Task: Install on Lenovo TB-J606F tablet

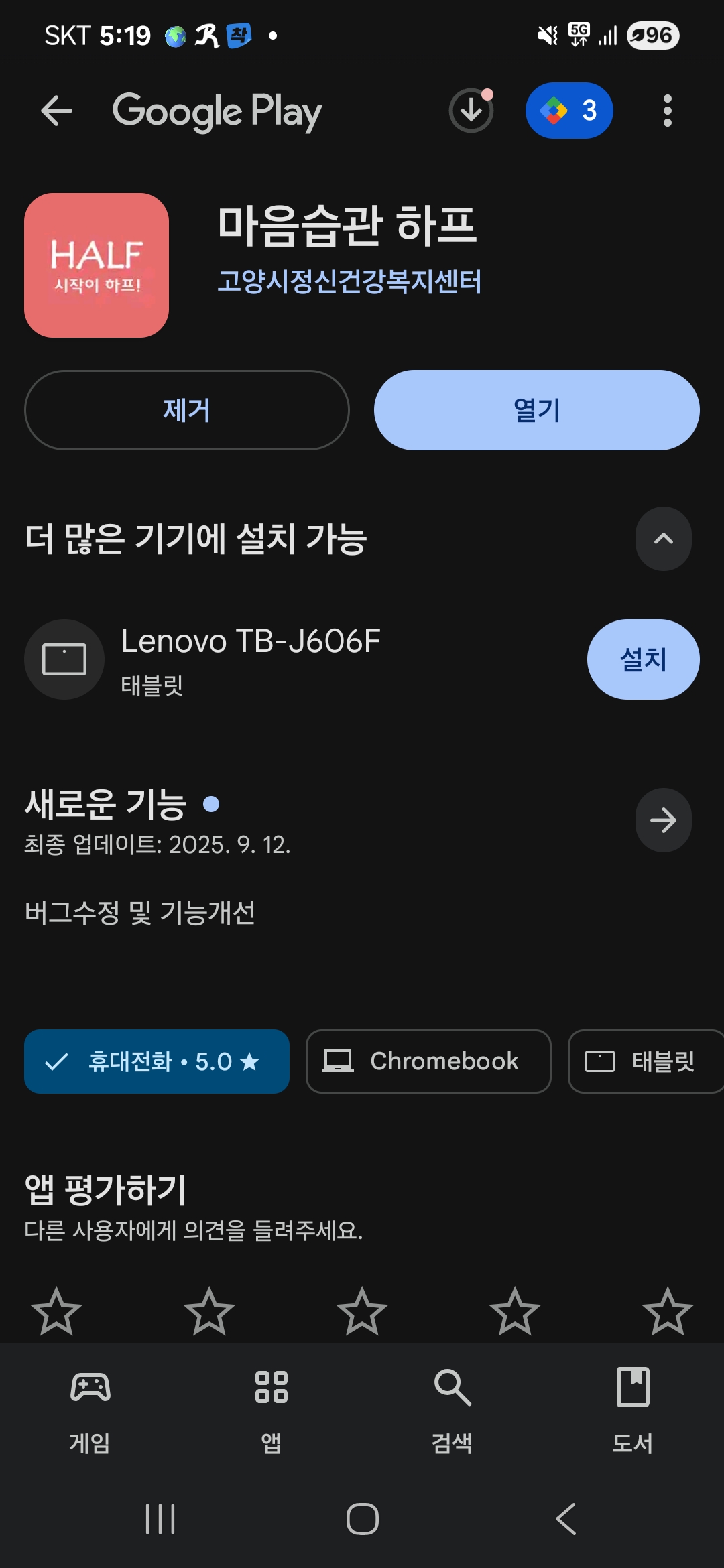Action: tap(643, 659)
